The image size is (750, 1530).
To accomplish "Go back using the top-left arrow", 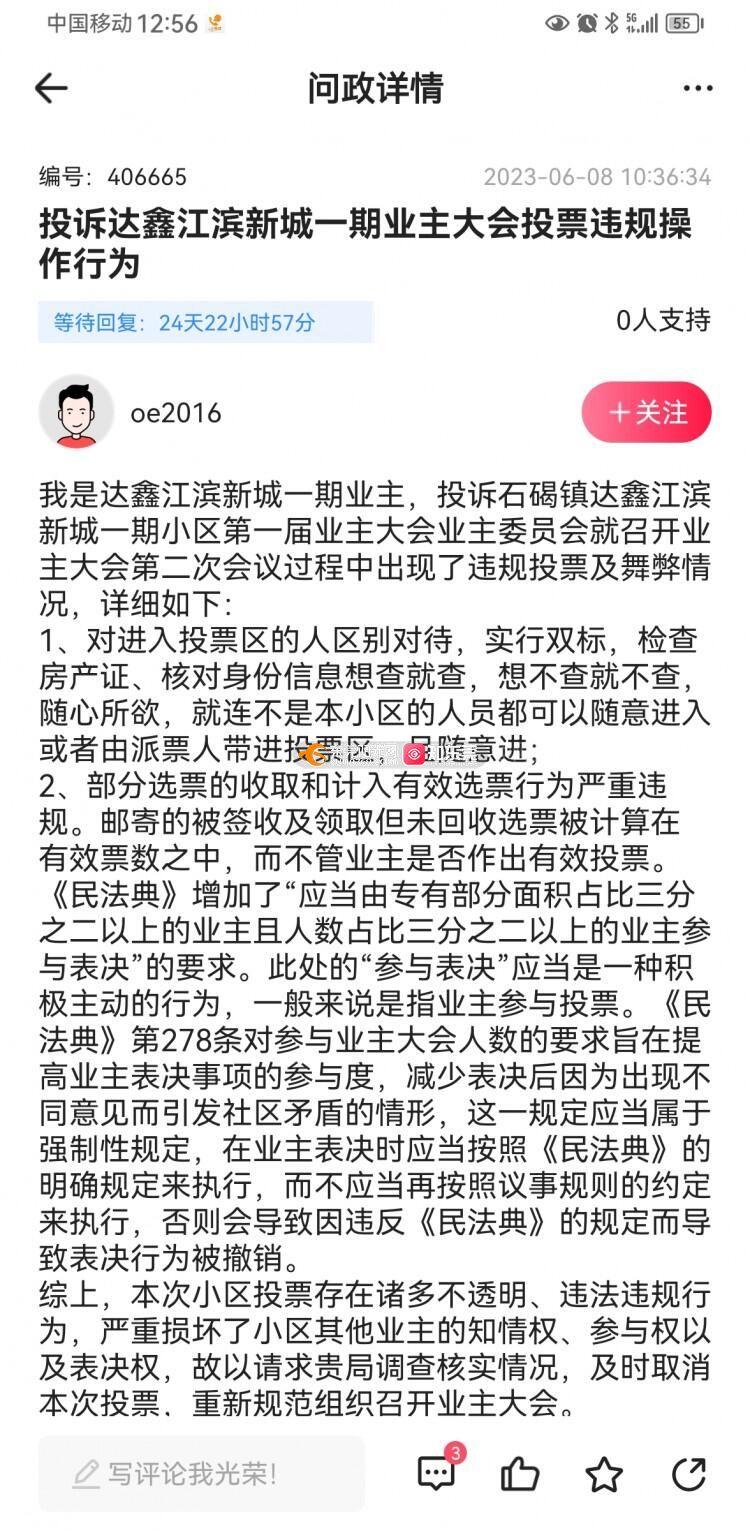I will click(51, 89).
